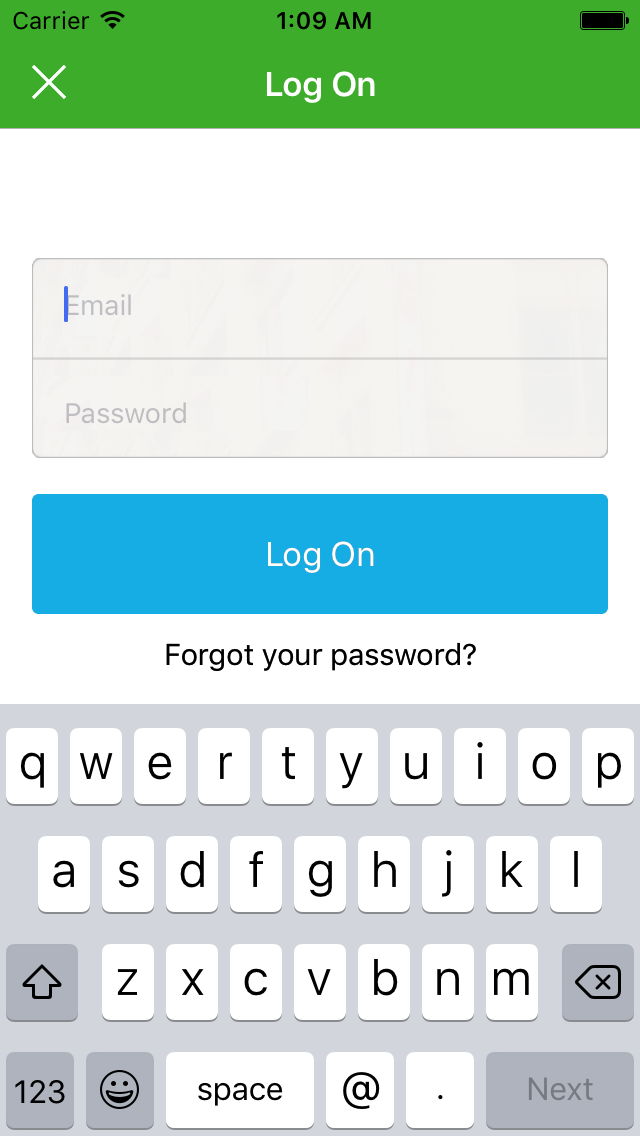
Task: Select the Password field
Action: coord(320,413)
